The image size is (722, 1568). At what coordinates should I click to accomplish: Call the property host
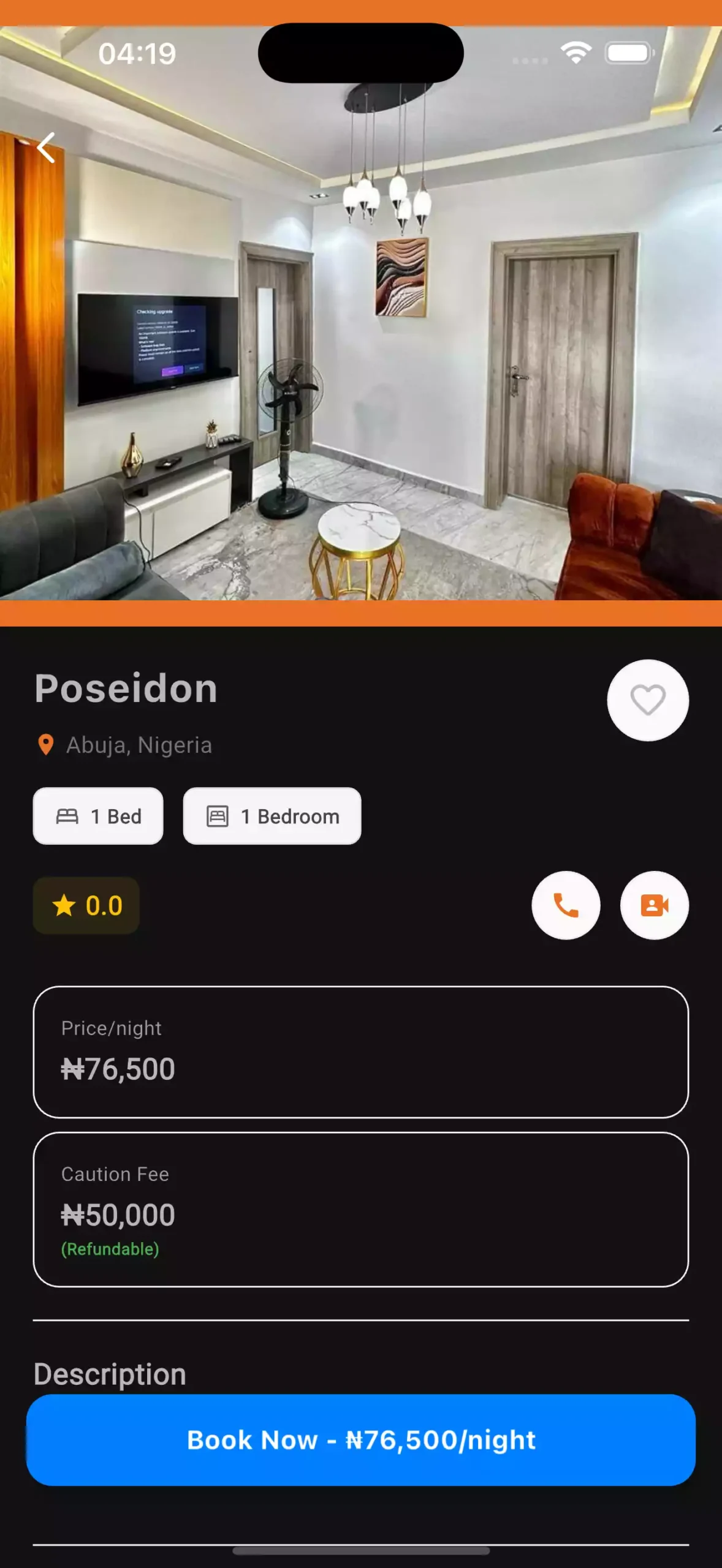point(565,905)
